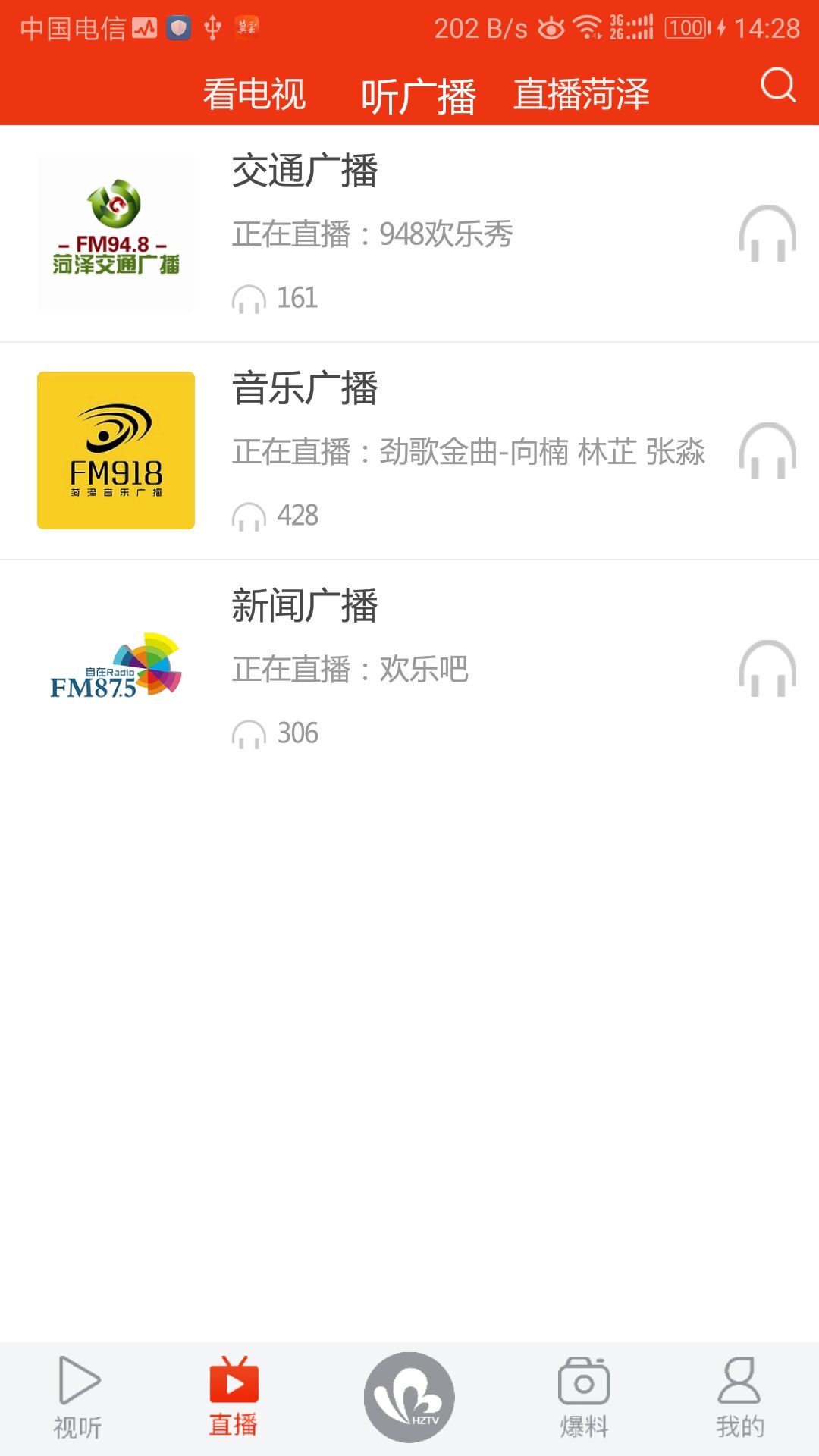Open the yellow FM918 station logo
819x1456 pixels.
(116, 447)
